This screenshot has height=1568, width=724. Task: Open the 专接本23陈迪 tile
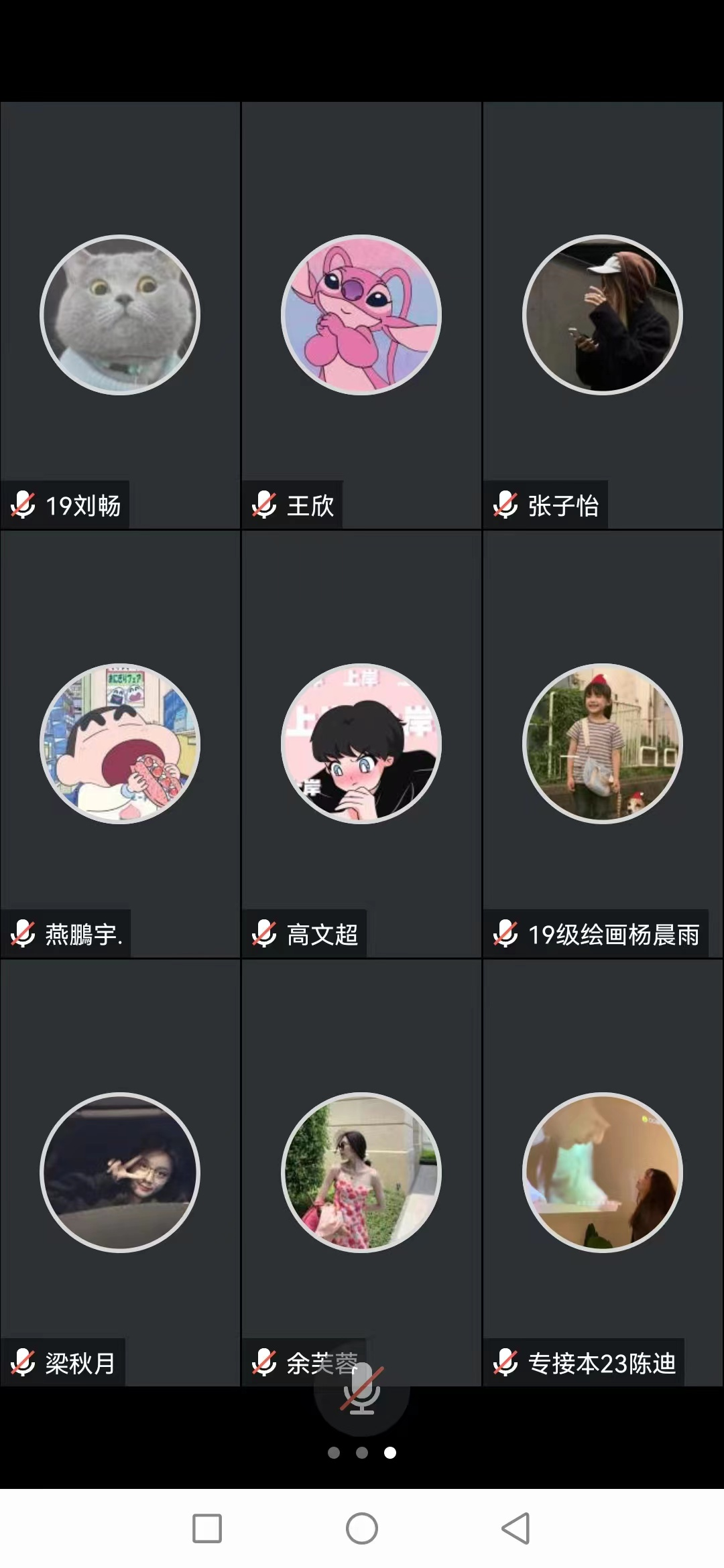click(603, 1173)
